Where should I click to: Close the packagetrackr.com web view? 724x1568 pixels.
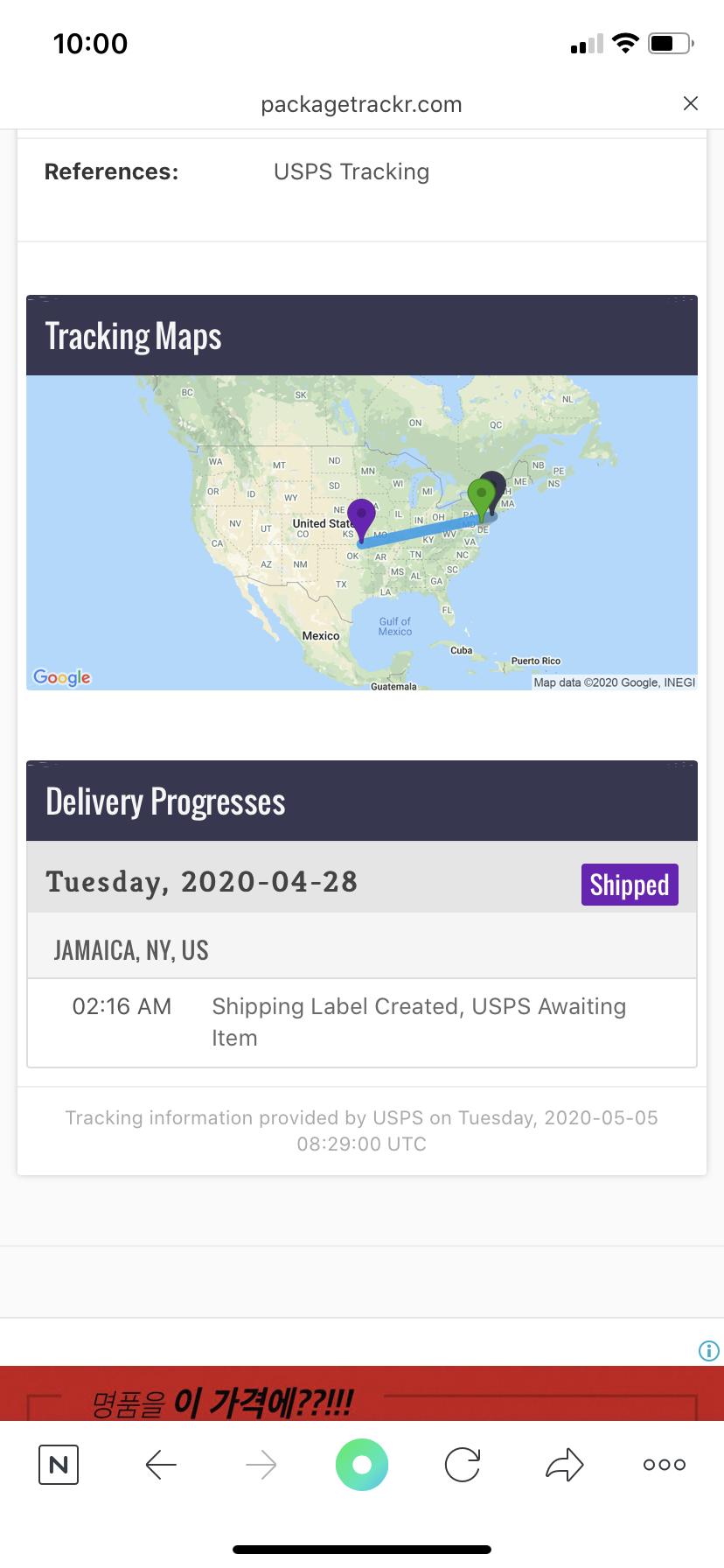pos(690,104)
